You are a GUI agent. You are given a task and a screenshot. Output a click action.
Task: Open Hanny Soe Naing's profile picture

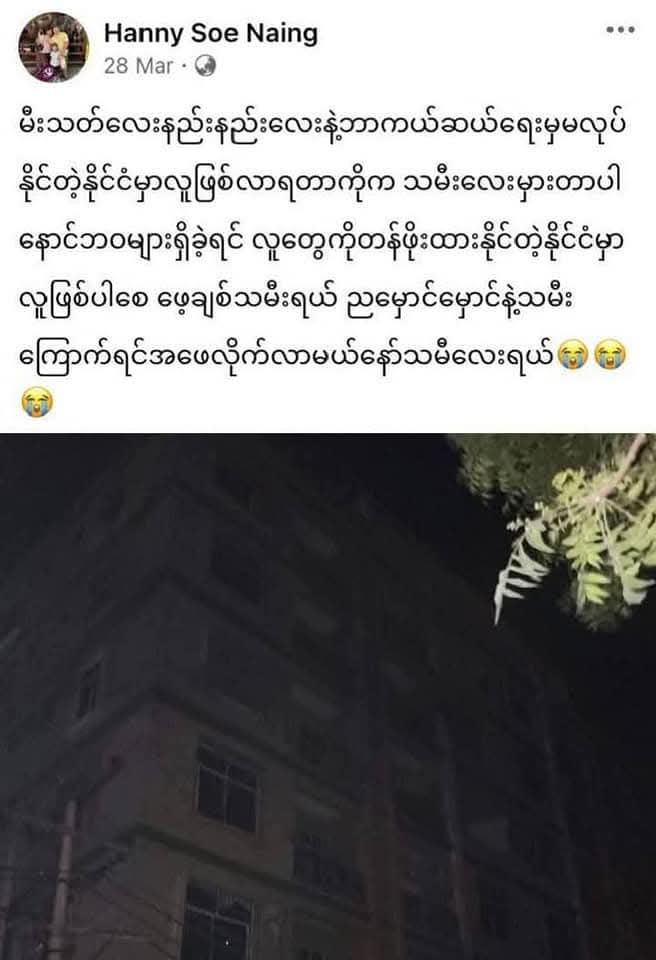tap(53, 47)
